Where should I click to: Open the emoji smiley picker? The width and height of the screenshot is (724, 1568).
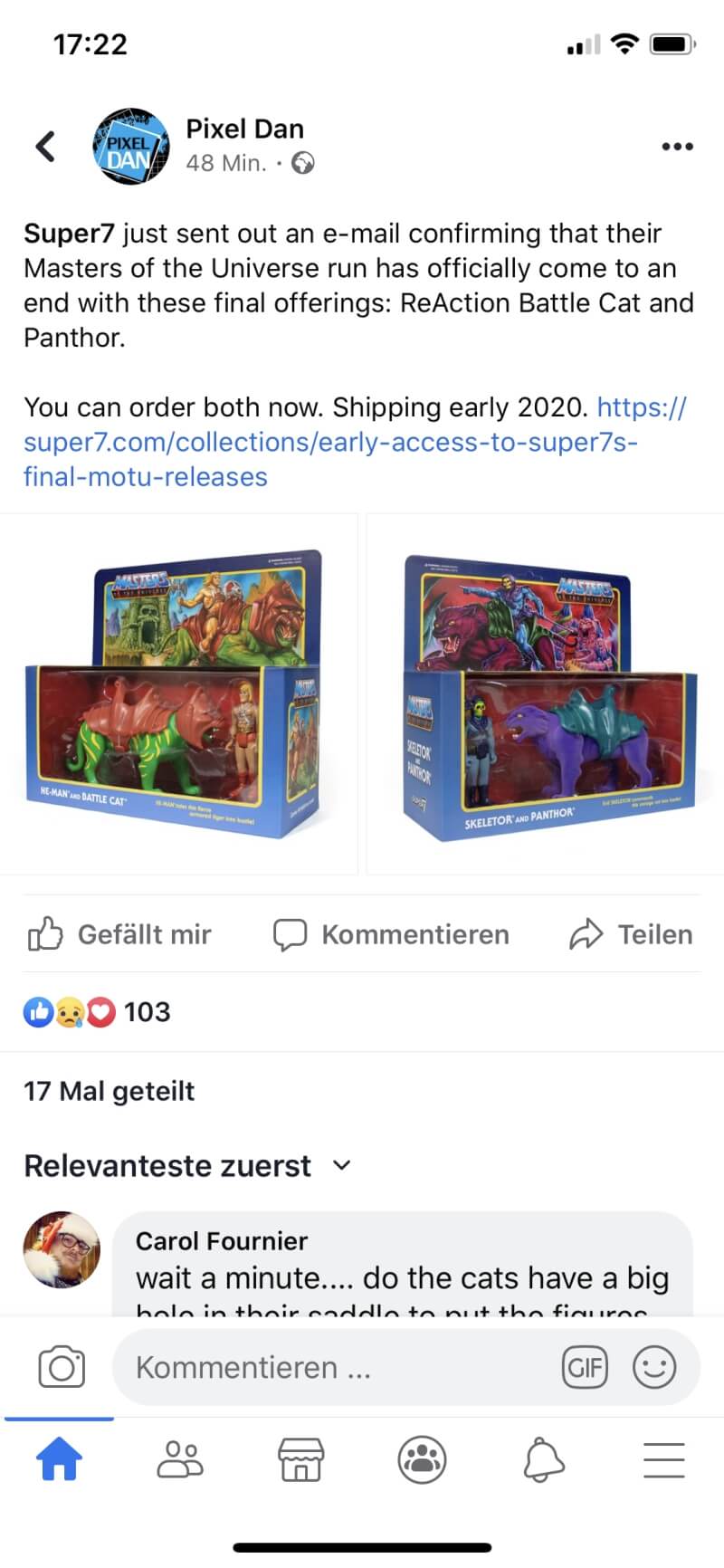pyautogui.click(x=653, y=1367)
